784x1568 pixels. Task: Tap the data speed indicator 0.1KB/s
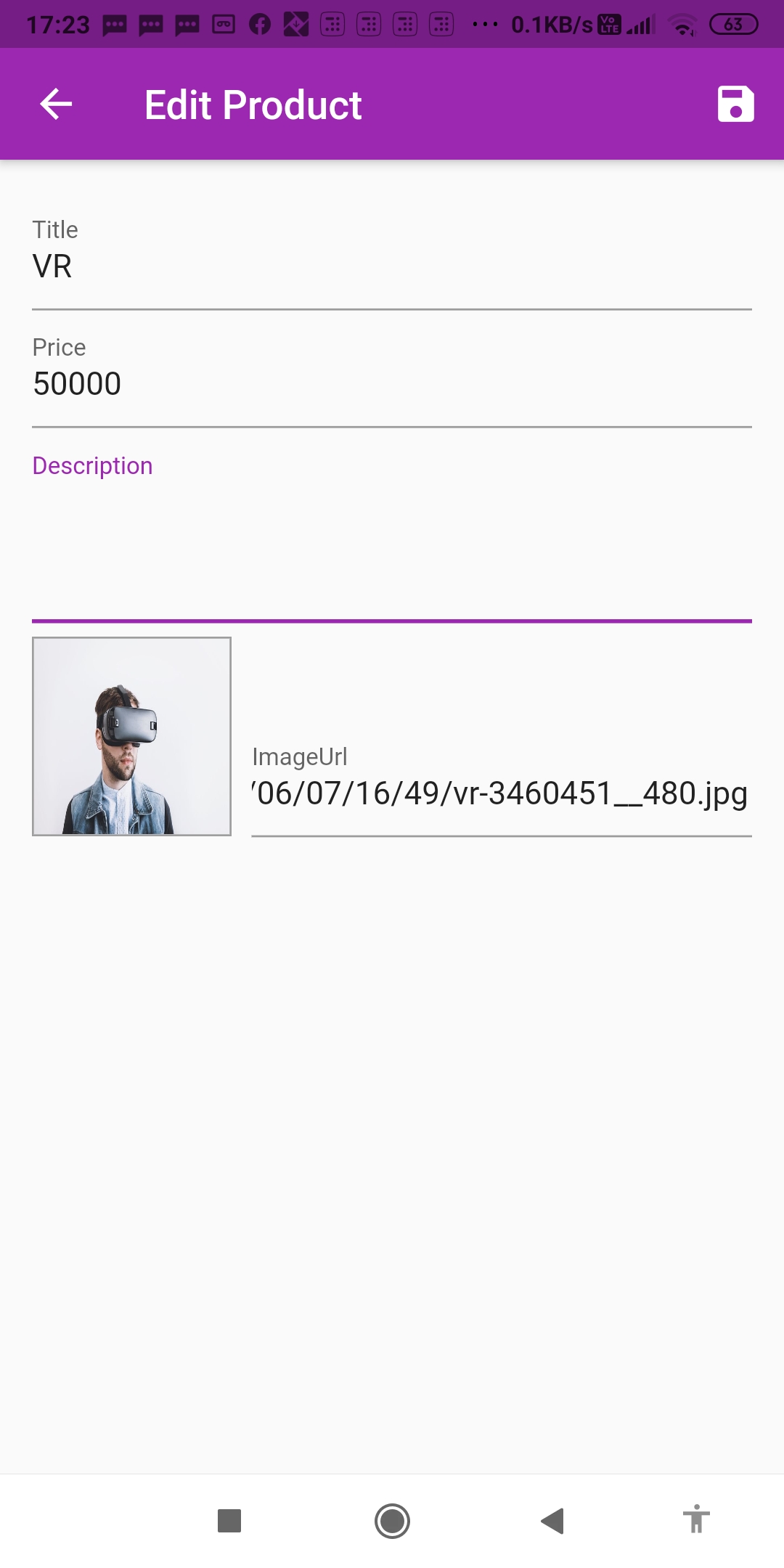tap(548, 23)
